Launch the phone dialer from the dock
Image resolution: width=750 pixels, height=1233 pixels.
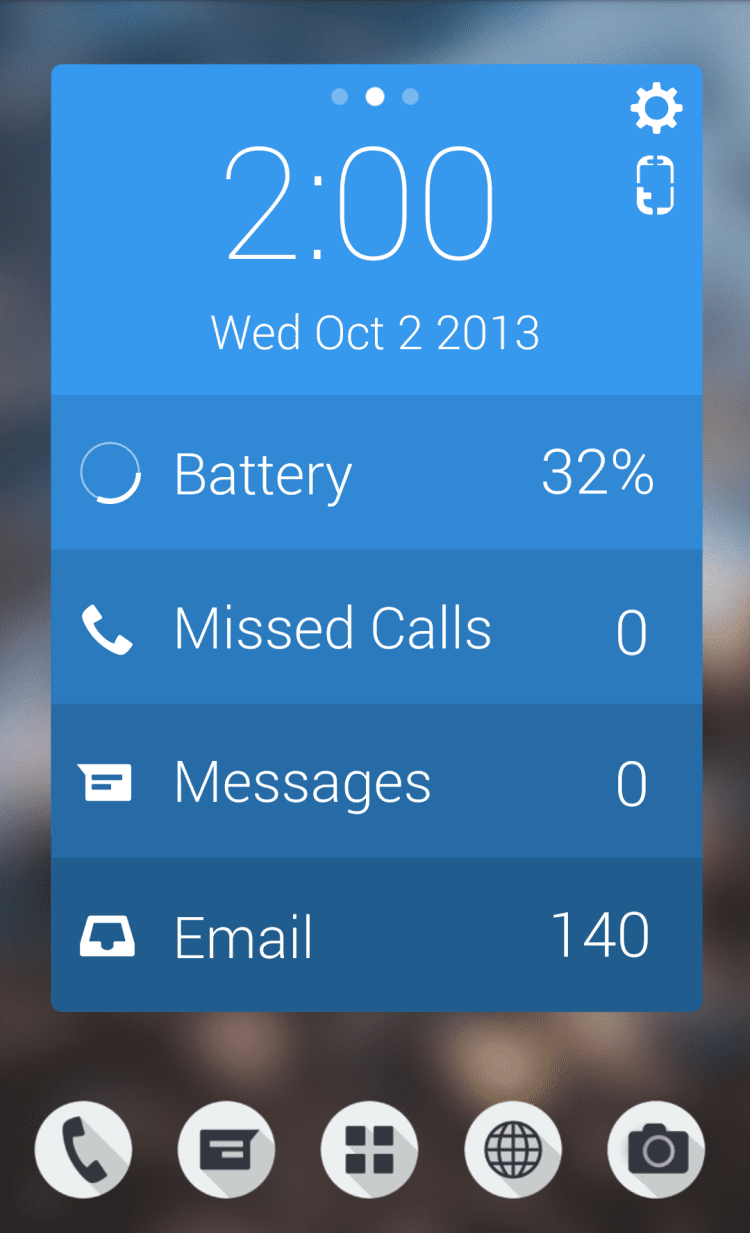[84, 1149]
